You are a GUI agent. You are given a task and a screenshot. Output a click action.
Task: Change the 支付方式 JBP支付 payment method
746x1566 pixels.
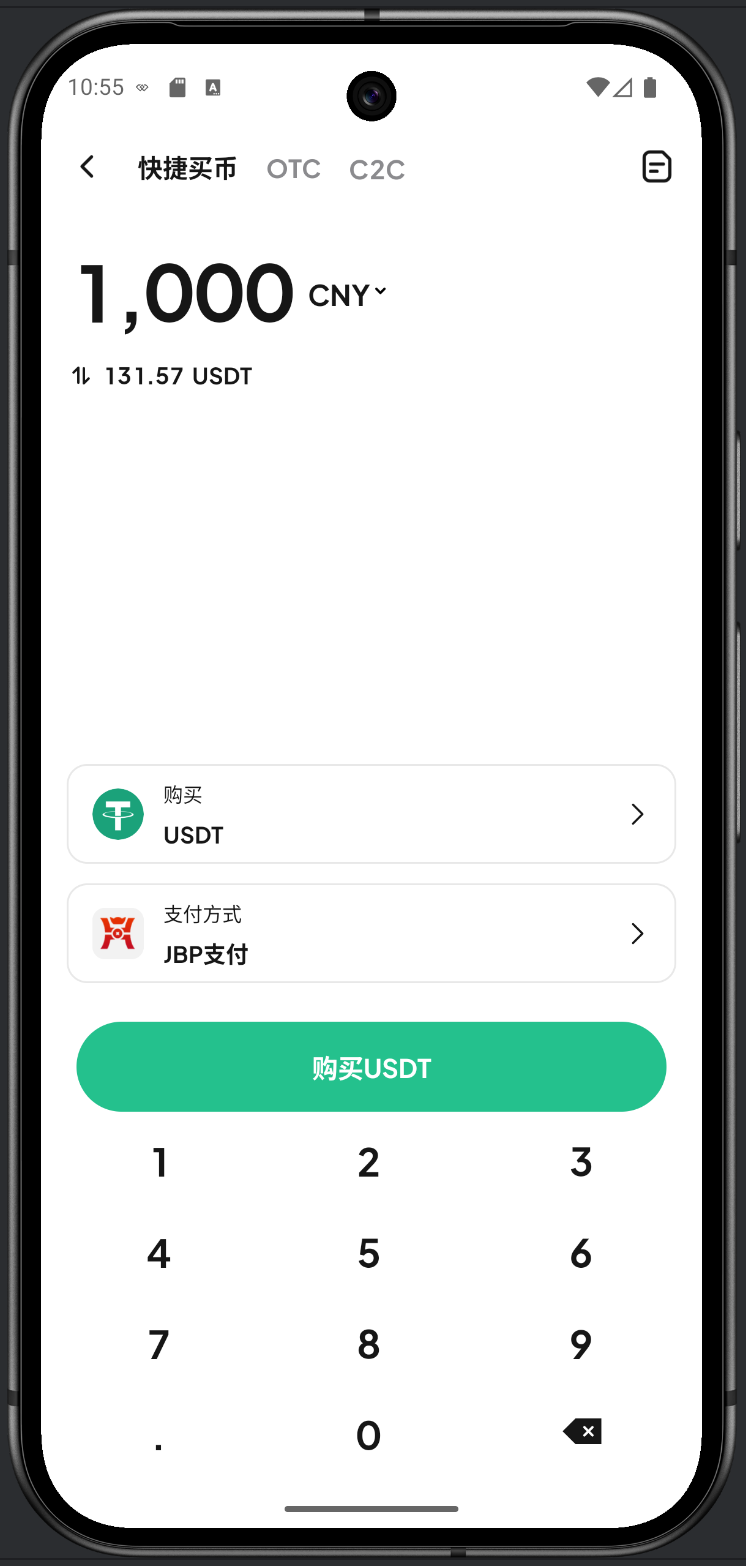pos(371,933)
